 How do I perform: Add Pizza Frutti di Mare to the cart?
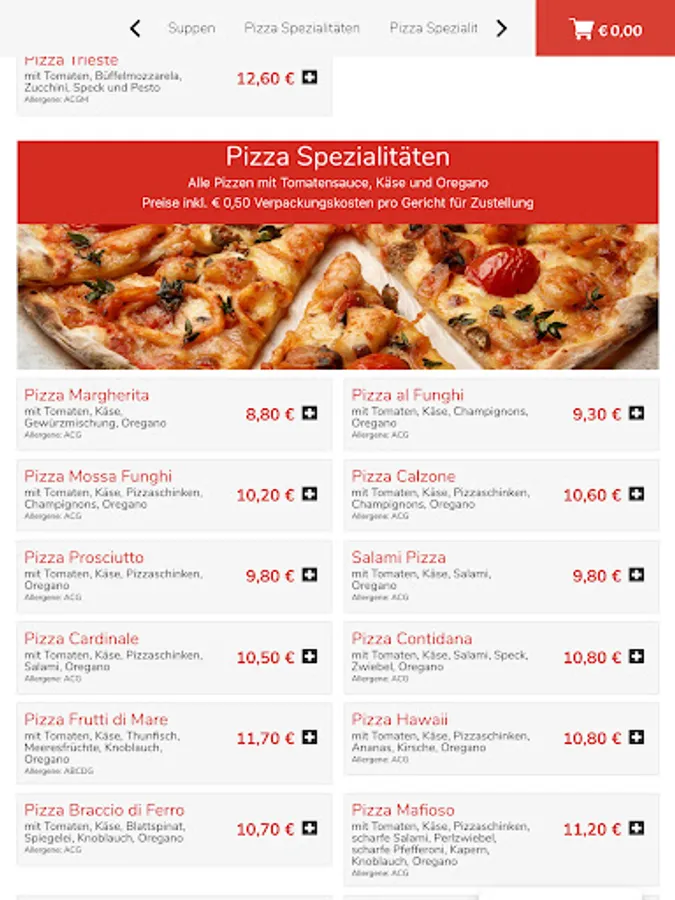click(310, 738)
